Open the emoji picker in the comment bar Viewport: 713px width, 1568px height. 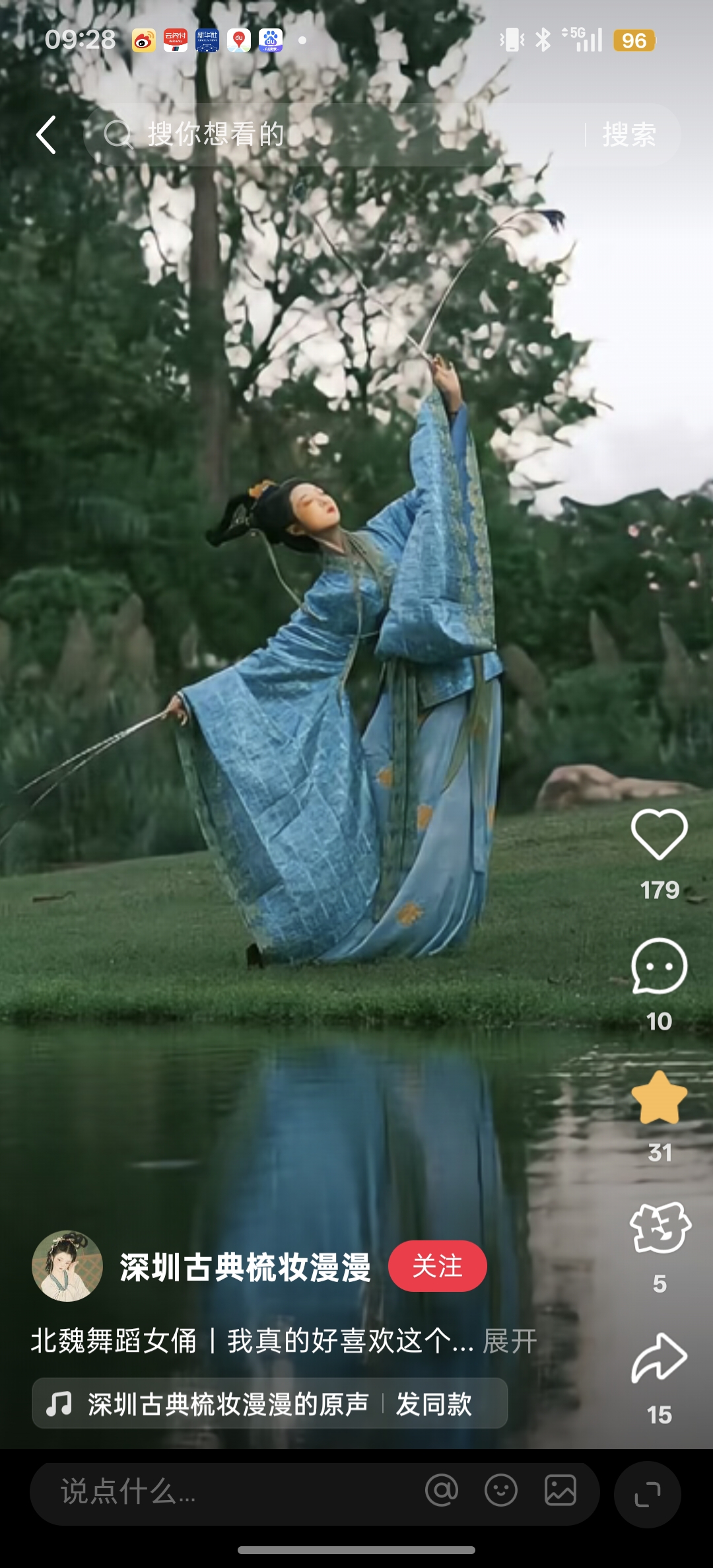[x=501, y=1491]
